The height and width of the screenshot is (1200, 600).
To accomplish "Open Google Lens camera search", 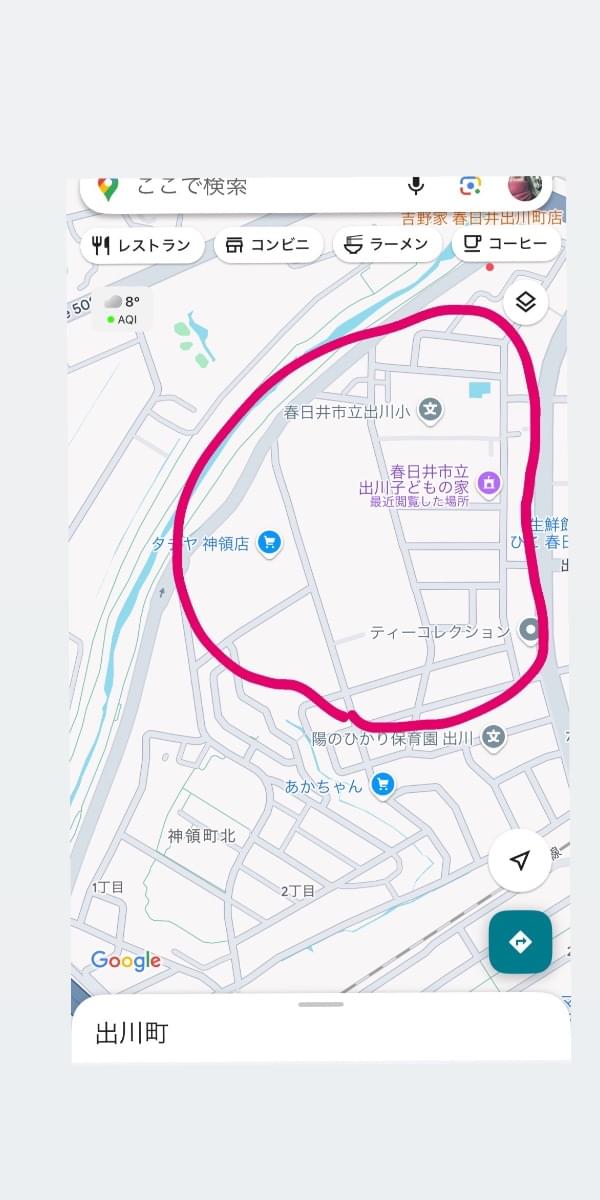I will click(x=470, y=186).
